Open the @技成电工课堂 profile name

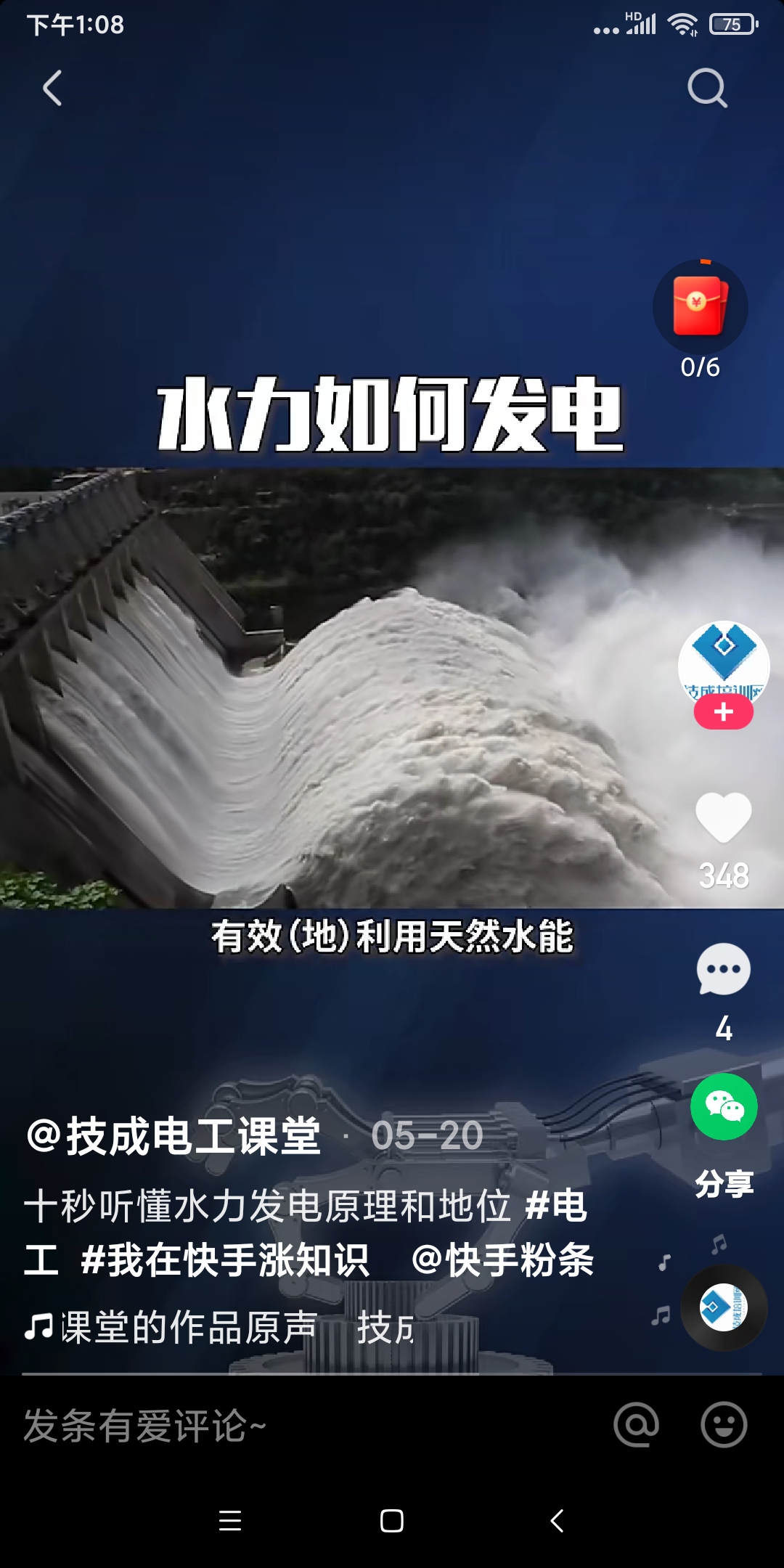pyautogui.click(x=174, y=1136)
